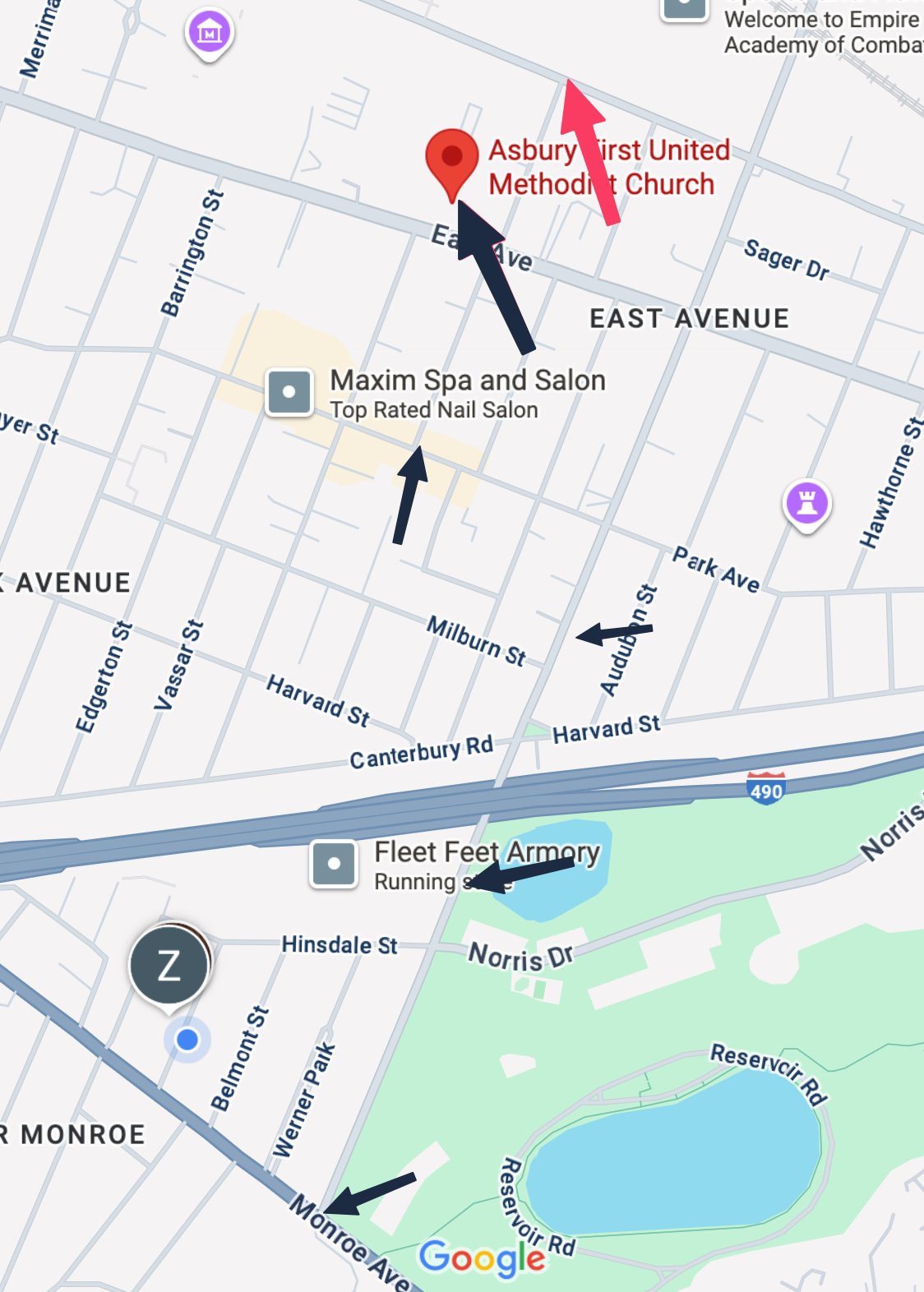Tap the Z profile location marker
The width and height of the screenshot is (924, 1292).
(169, 965)
